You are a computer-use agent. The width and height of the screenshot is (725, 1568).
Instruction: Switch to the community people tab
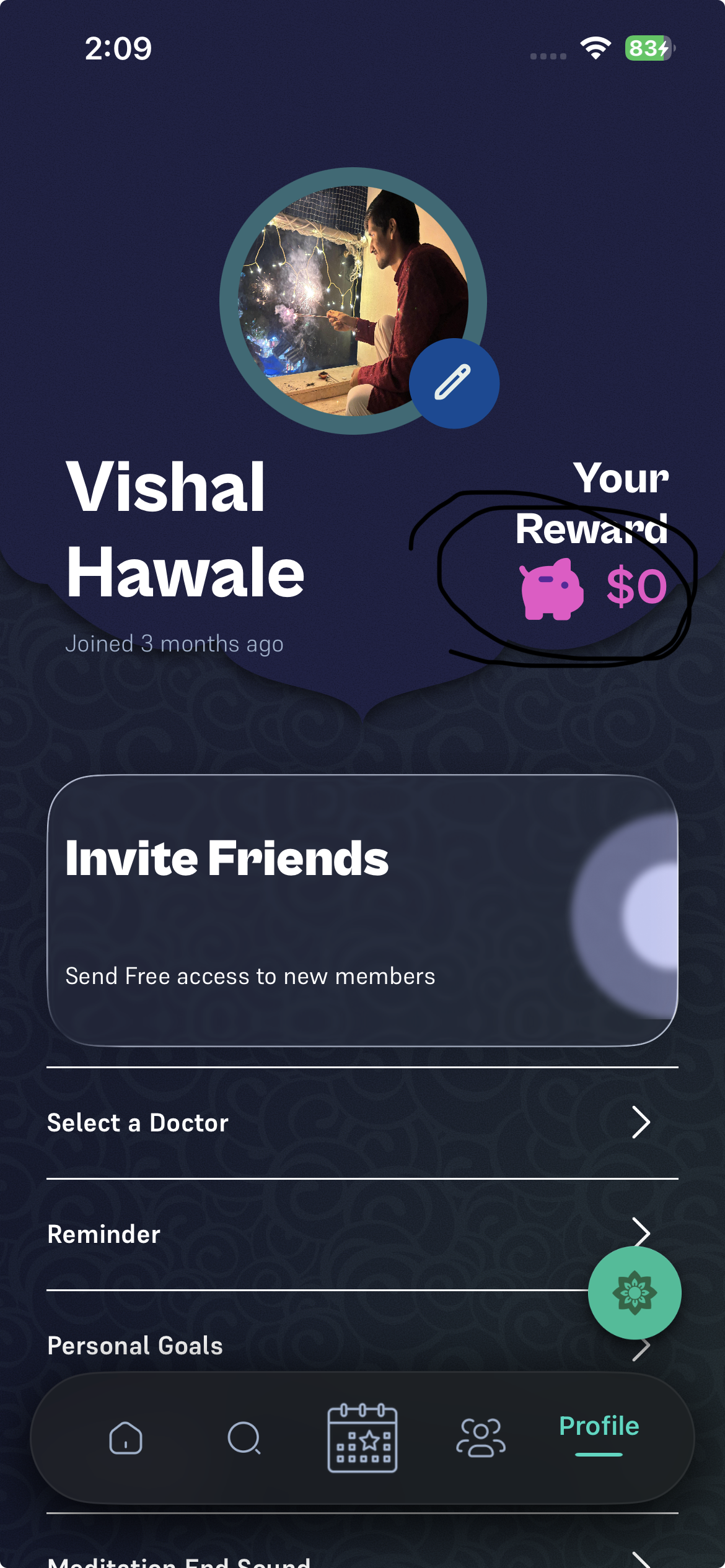click(x=481, y=1437)
